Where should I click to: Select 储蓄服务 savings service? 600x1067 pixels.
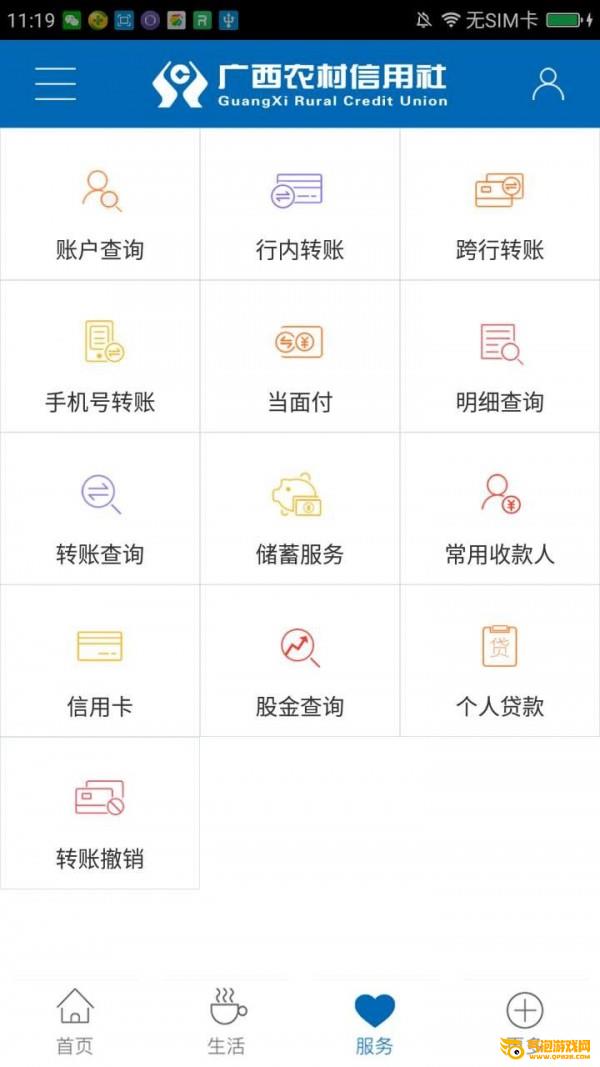click(300, 510)
